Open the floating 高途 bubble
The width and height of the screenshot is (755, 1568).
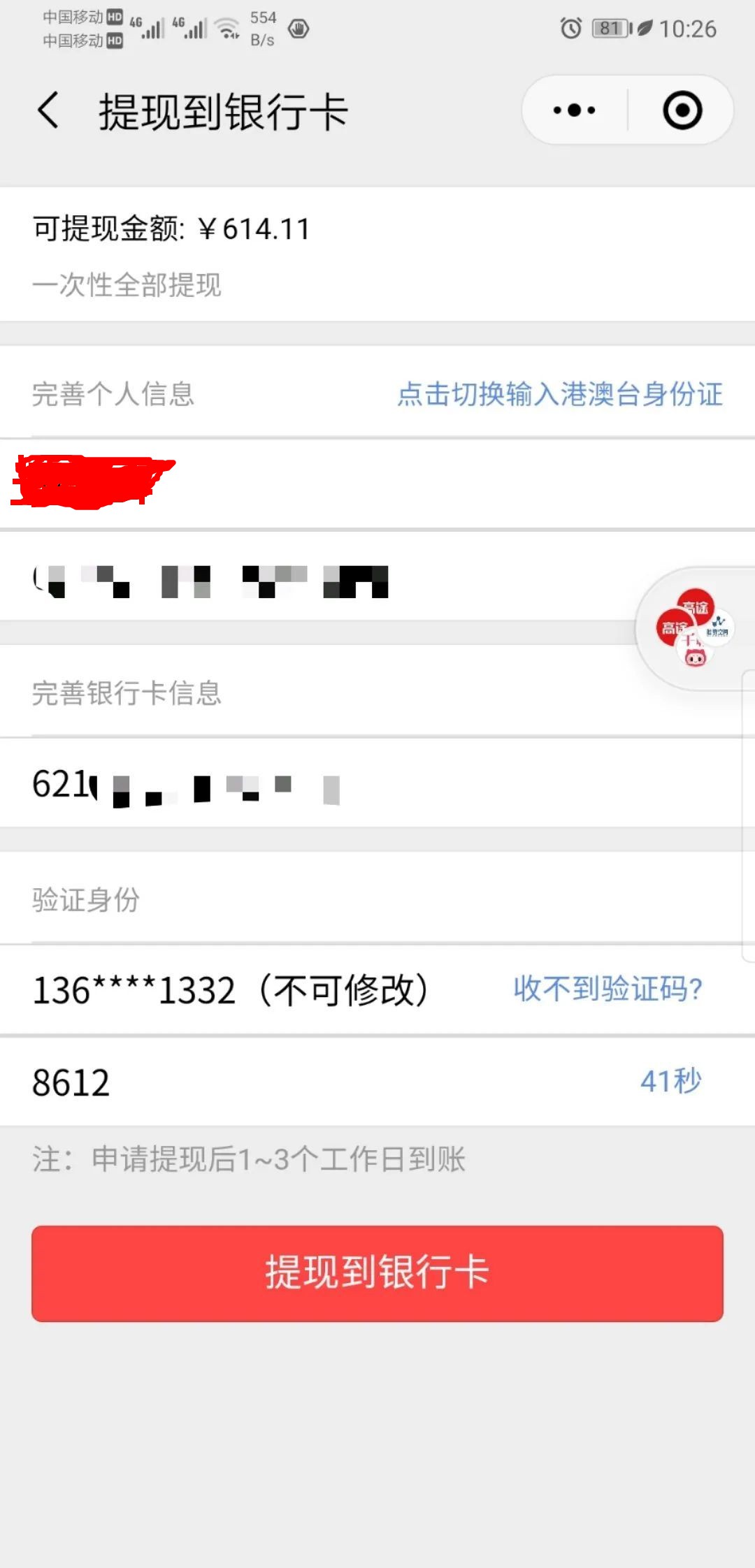pyautogui.click(x=693, y=627)
